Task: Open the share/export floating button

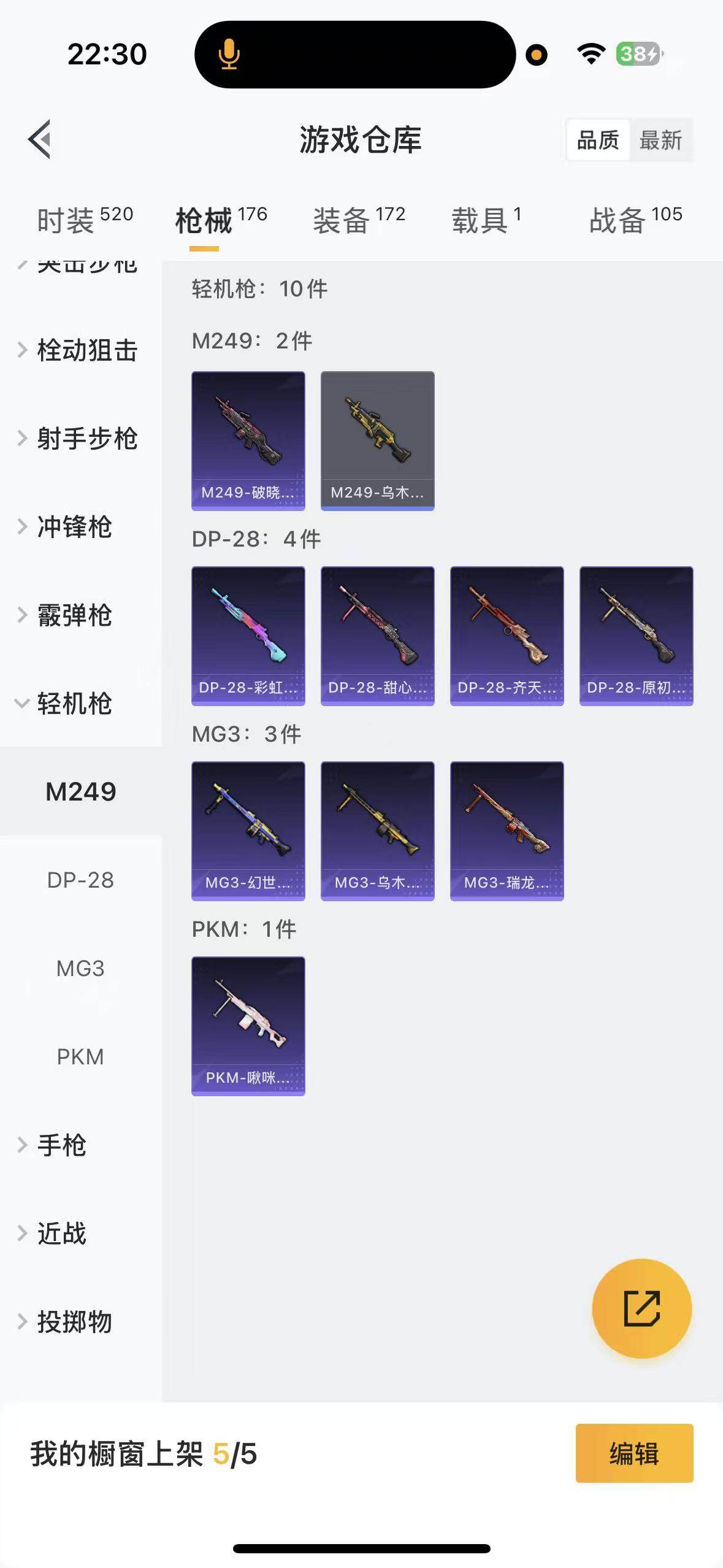Action: click(x=641, y=1309)
